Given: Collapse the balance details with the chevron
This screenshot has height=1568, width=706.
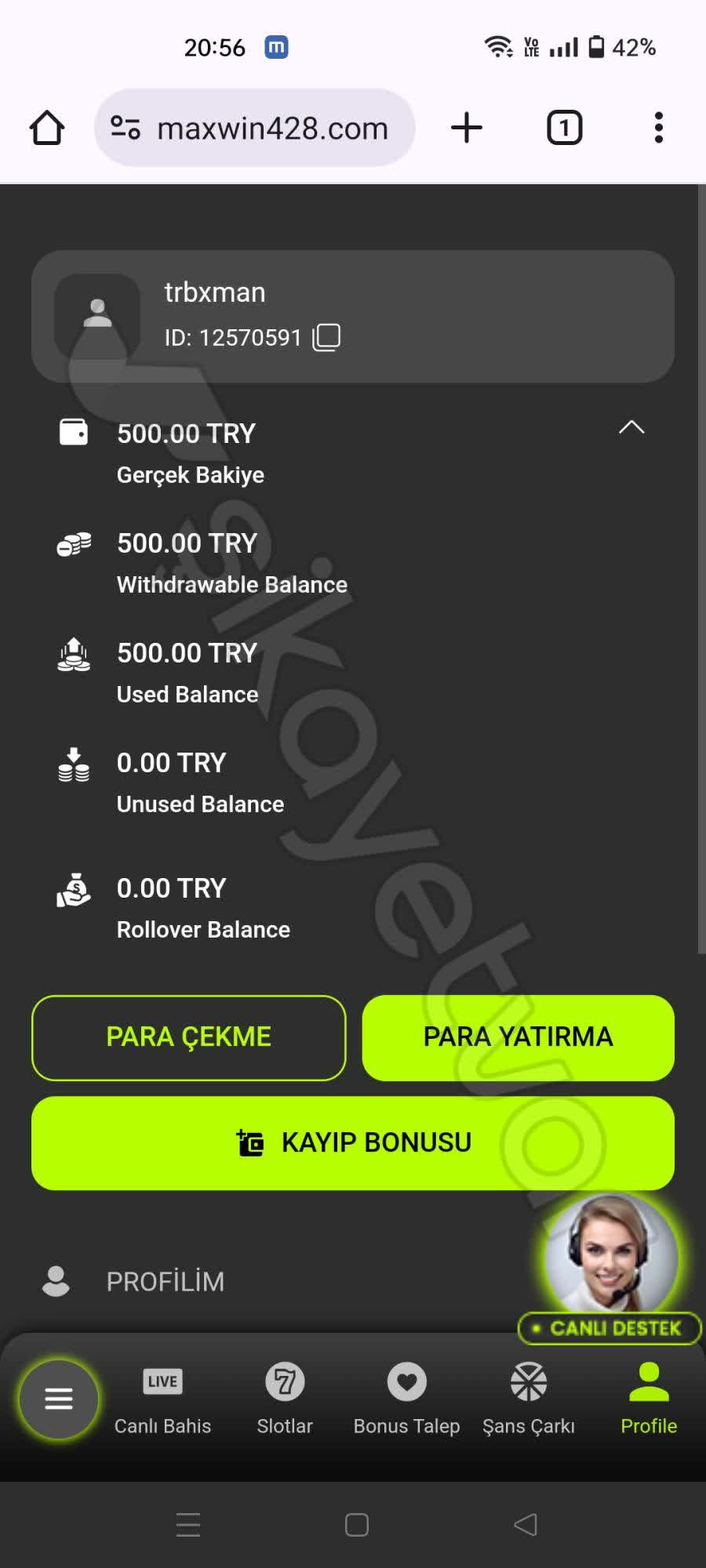Looking at the screenshot, I should point(632,429).
